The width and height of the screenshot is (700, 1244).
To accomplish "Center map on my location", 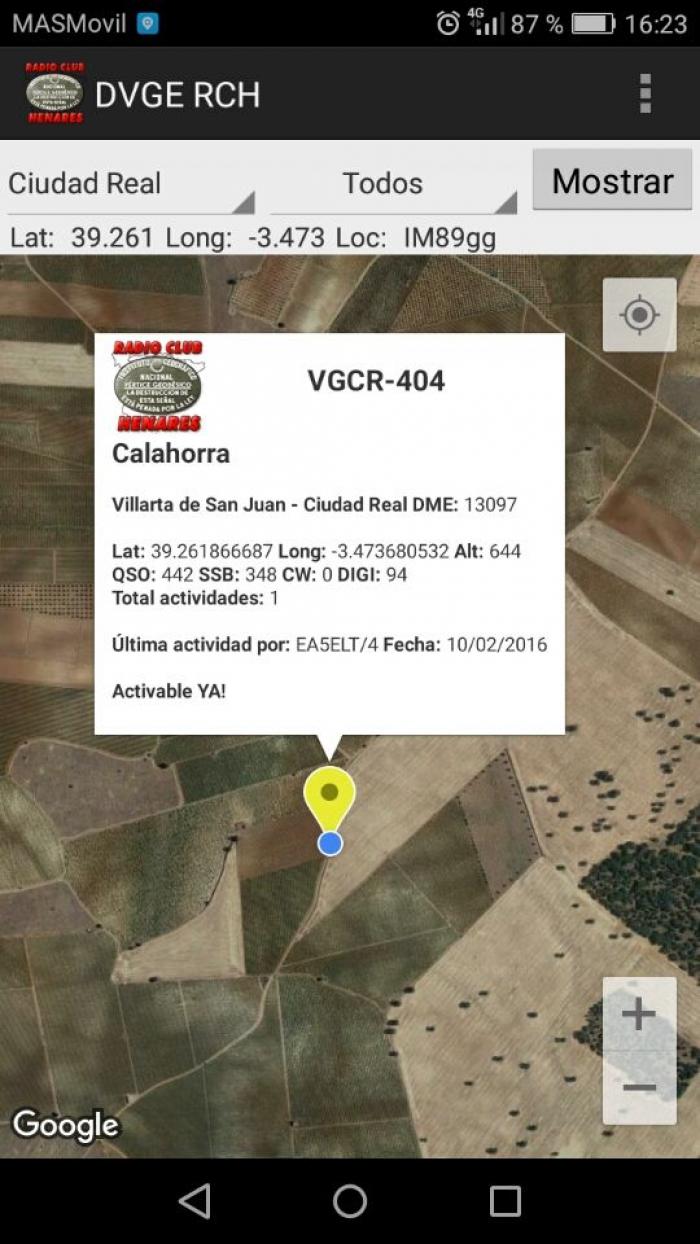I will (x=639, y=315).
